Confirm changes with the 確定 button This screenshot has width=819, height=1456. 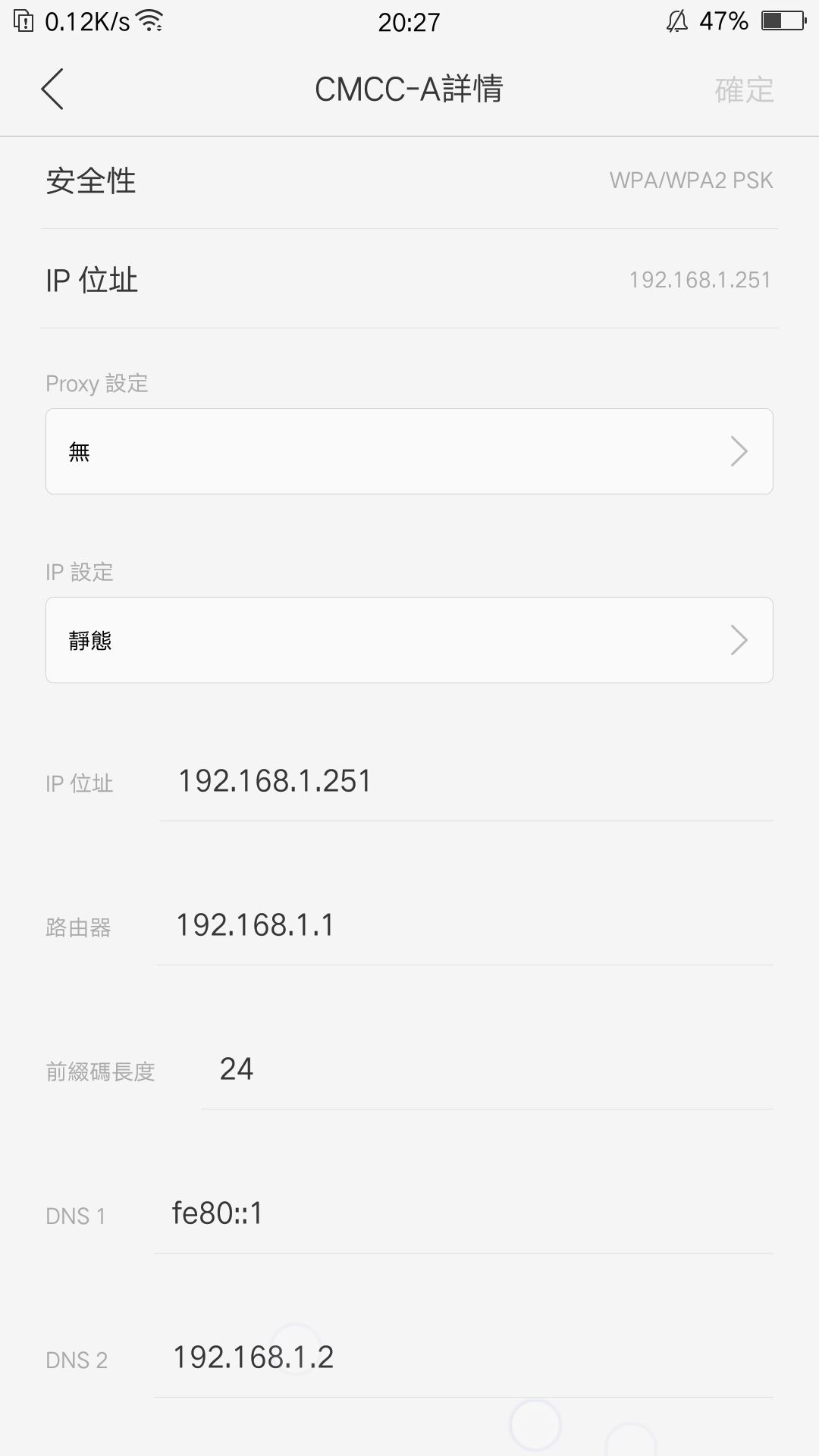point(743,89)
